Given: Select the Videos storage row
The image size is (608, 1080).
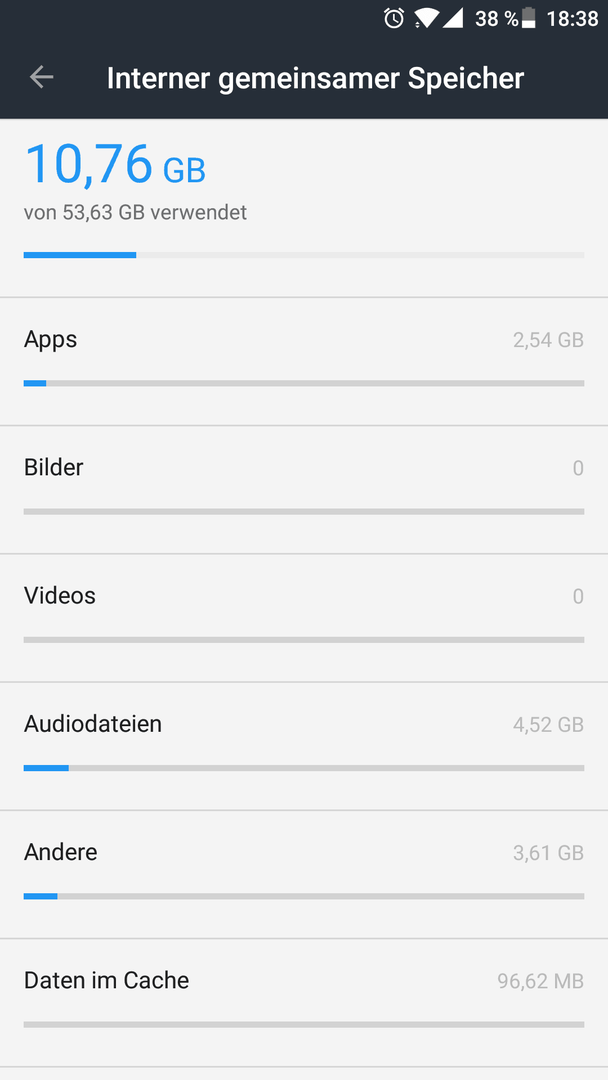Looking at the screenshot, I should 304,618.
